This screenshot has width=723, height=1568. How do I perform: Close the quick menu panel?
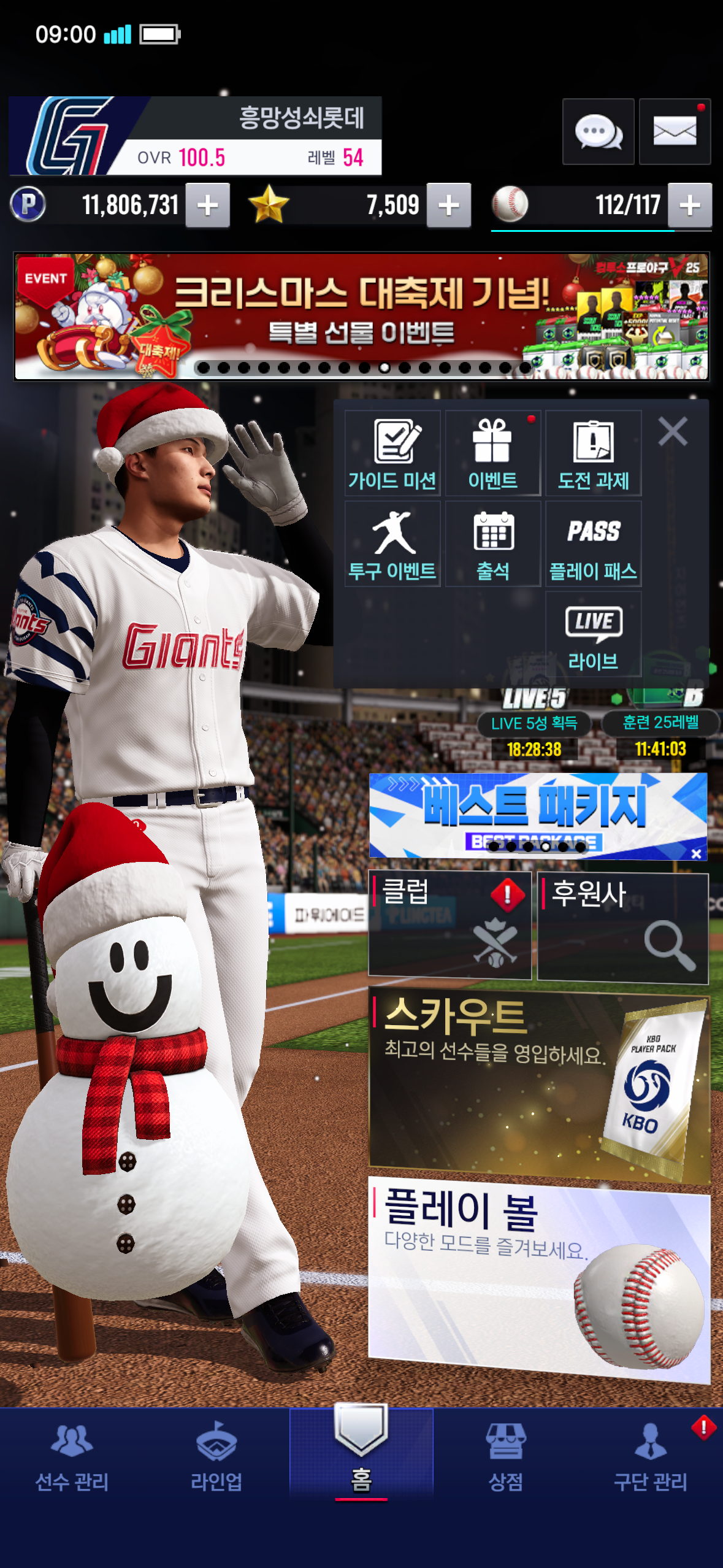pyautogui.click(x=673, y=431)
